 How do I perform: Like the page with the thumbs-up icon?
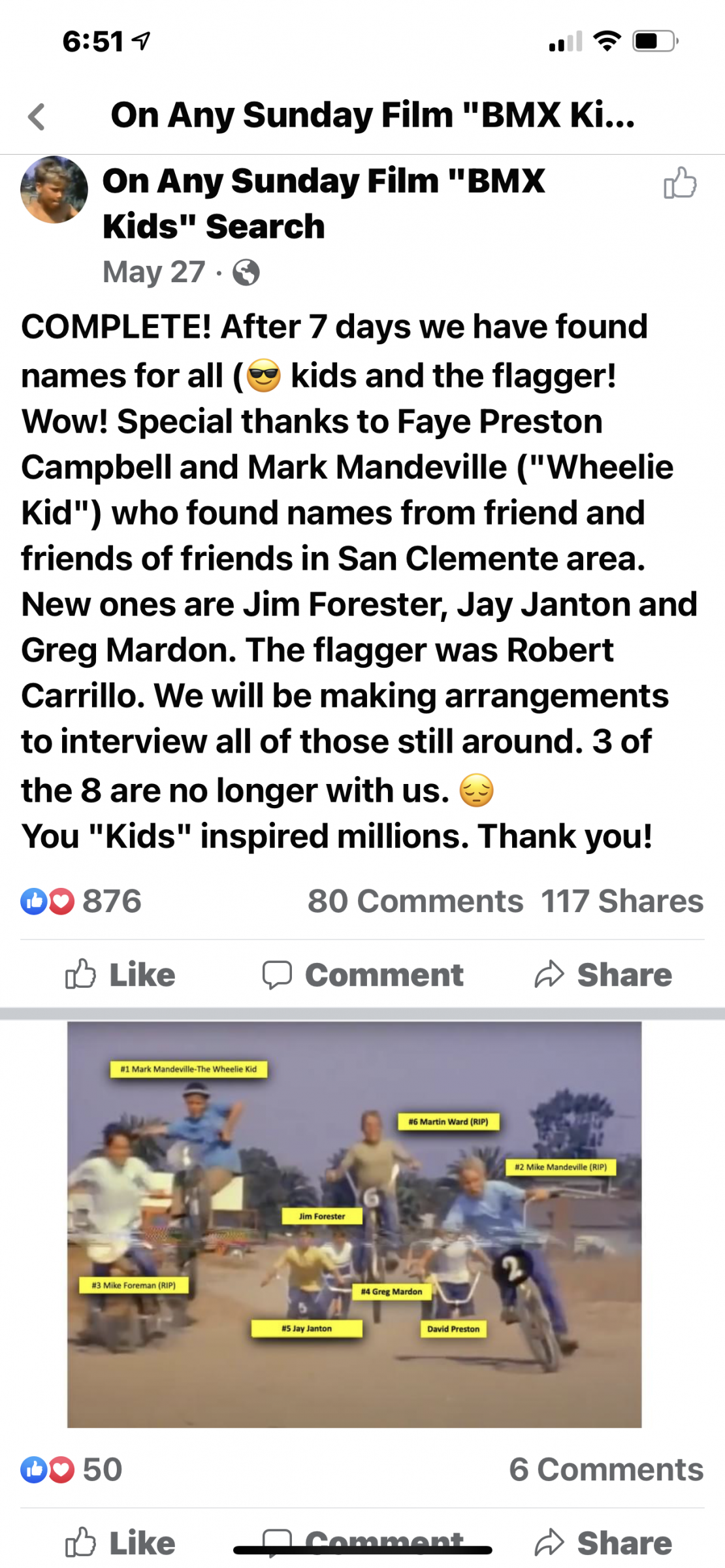[x=680, y=182]
